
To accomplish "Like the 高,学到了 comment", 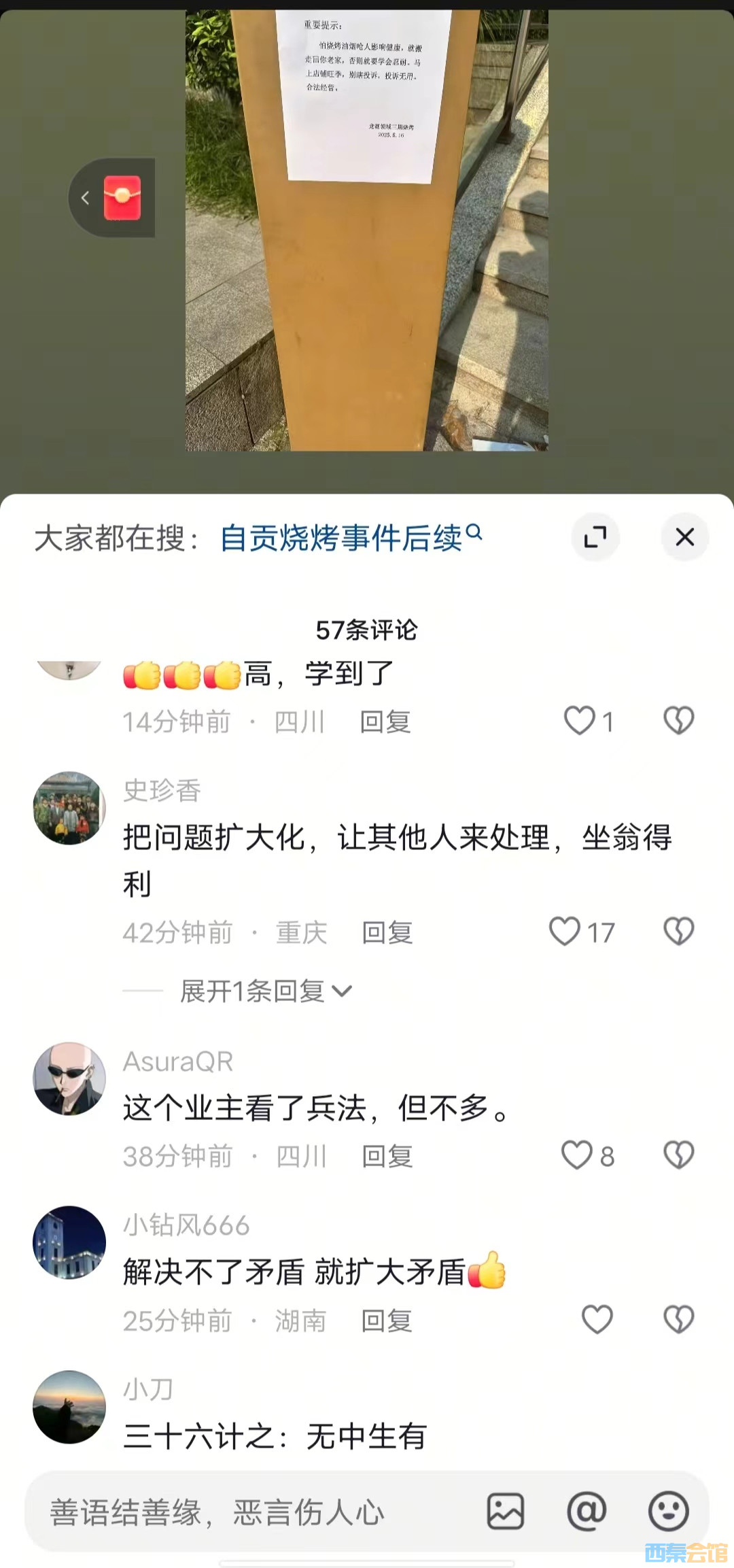I will [580, 721].
